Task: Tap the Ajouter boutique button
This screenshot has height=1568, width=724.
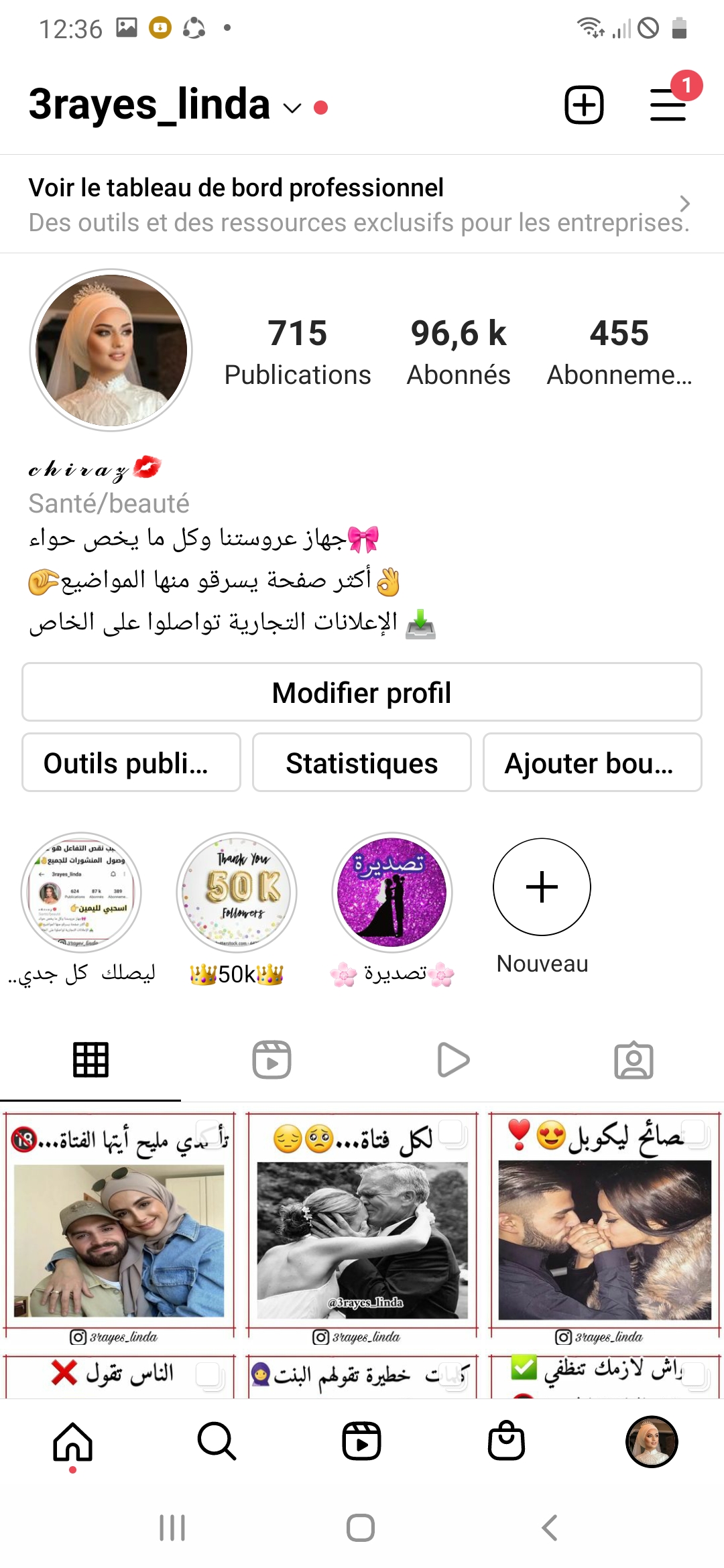Action: pos(592,763)
